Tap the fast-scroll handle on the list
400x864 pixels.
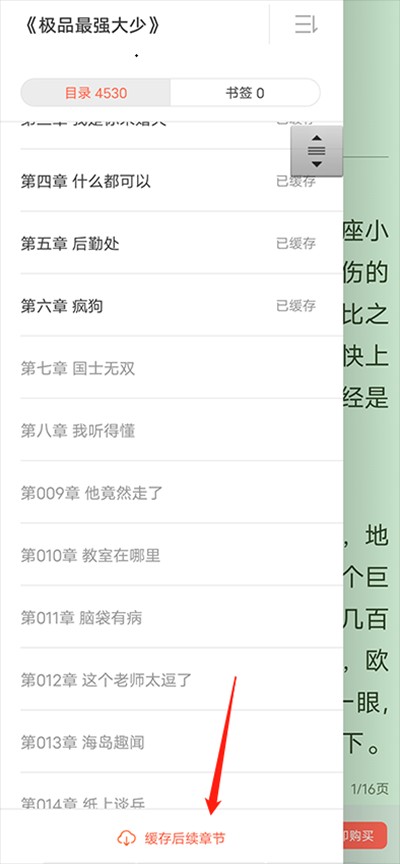[x=316, y=151]
